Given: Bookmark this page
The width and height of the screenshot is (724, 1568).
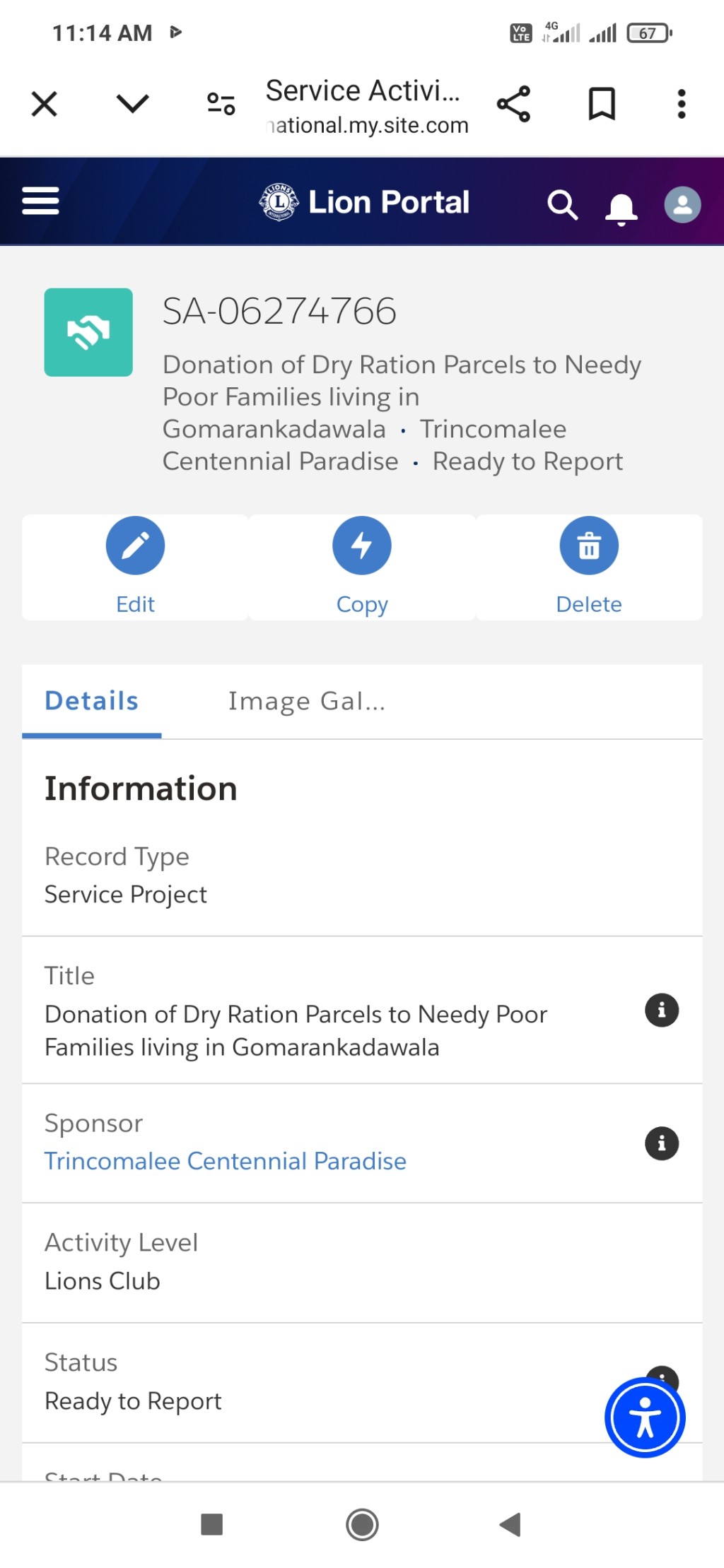Looking at the screenshot, I should [x=602, y=104].
